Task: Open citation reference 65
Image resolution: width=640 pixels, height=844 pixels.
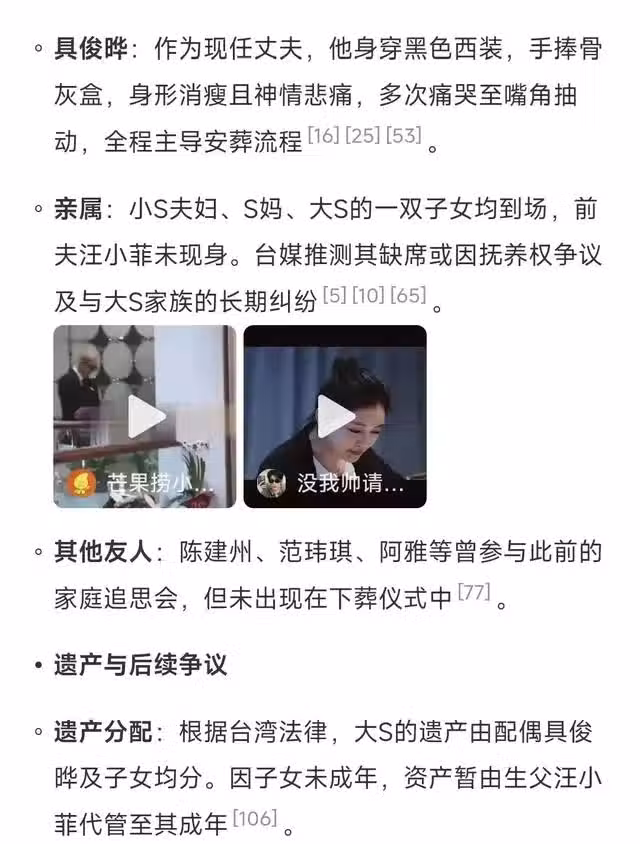Action: pyautogui.click(x=407, y=295)
